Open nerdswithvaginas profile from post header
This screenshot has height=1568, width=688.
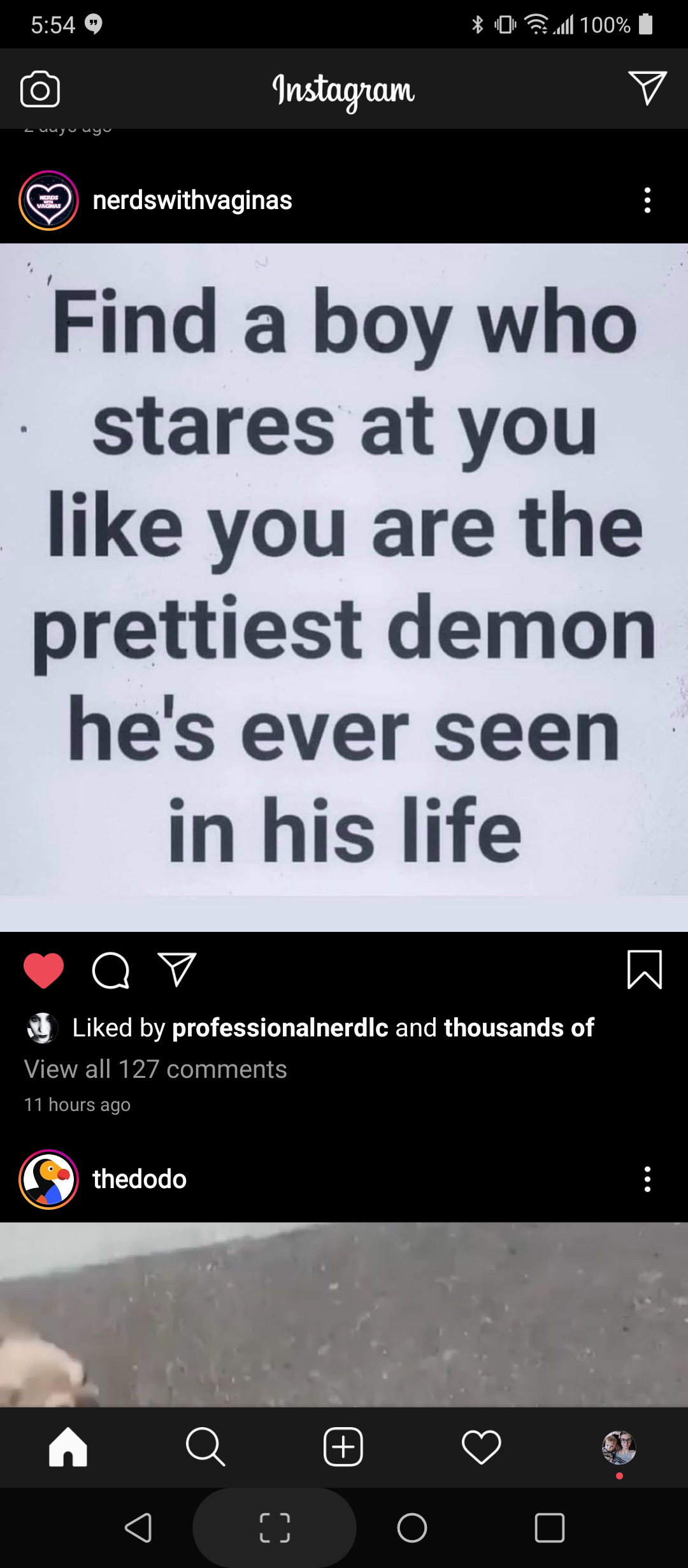192,200
